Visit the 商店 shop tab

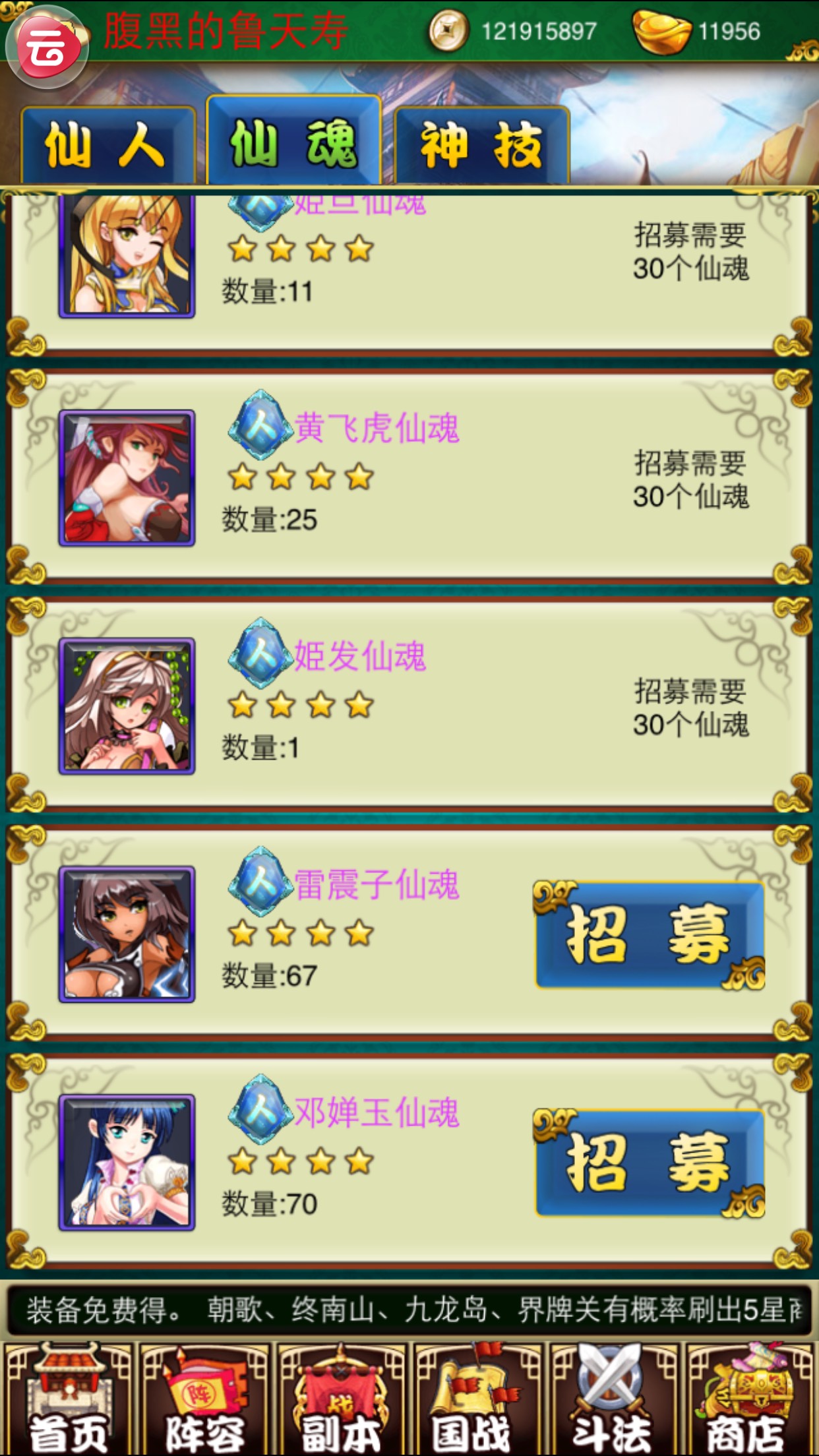coord(749,1399)
